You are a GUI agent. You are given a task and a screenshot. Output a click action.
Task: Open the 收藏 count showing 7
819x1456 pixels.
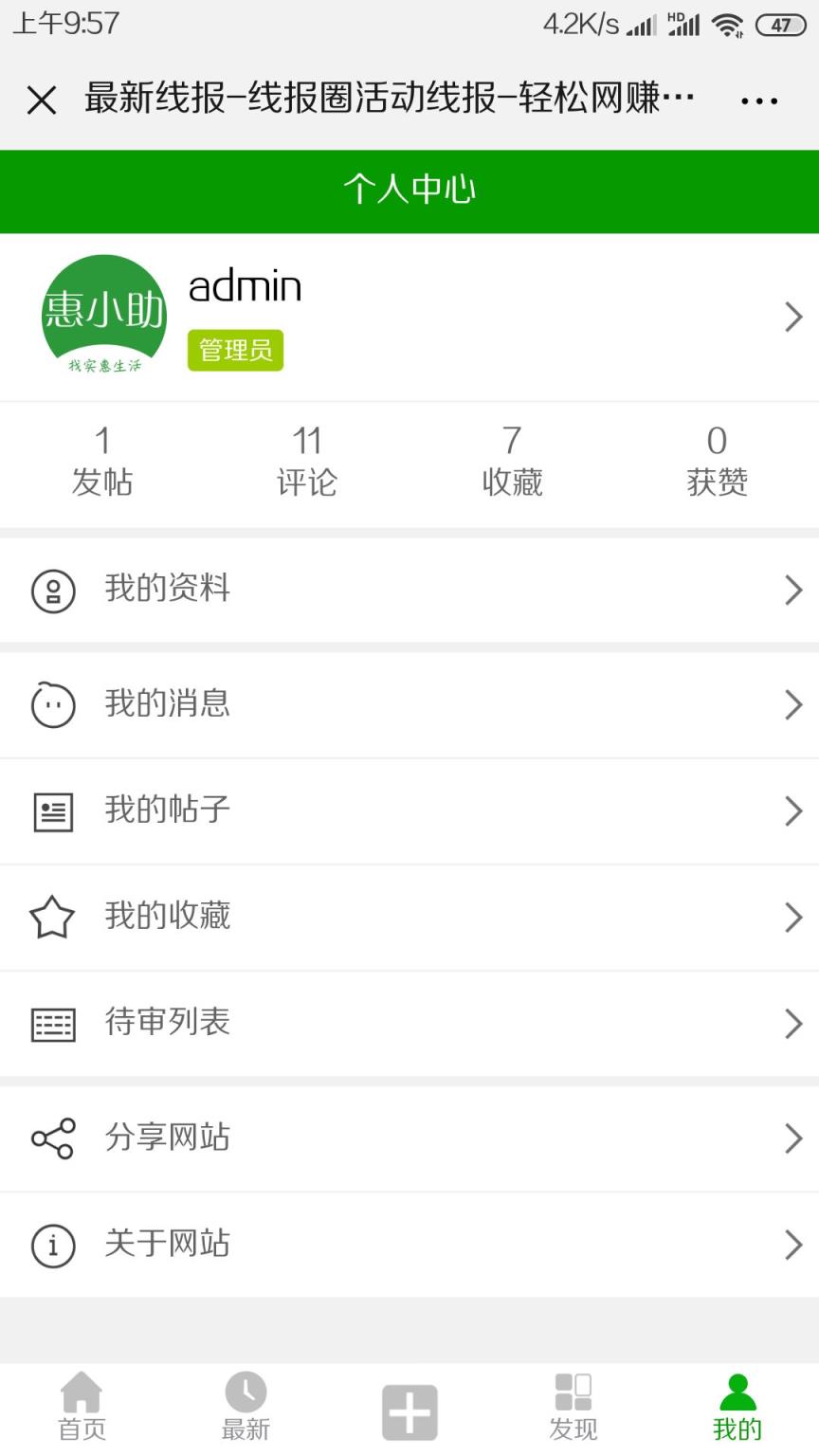(x=512, y=460)
